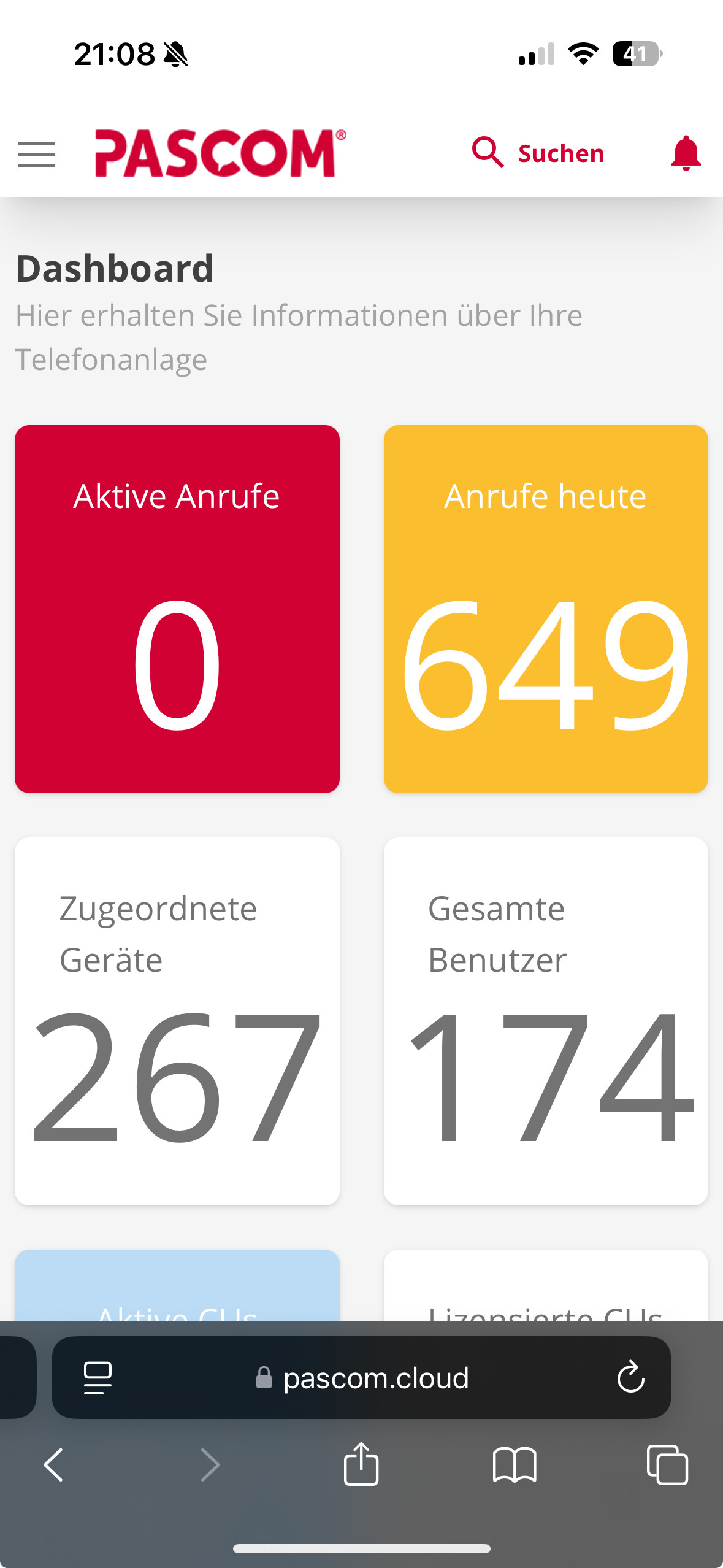
Task: Go back to the previous page
Action: pos(54,1465)
